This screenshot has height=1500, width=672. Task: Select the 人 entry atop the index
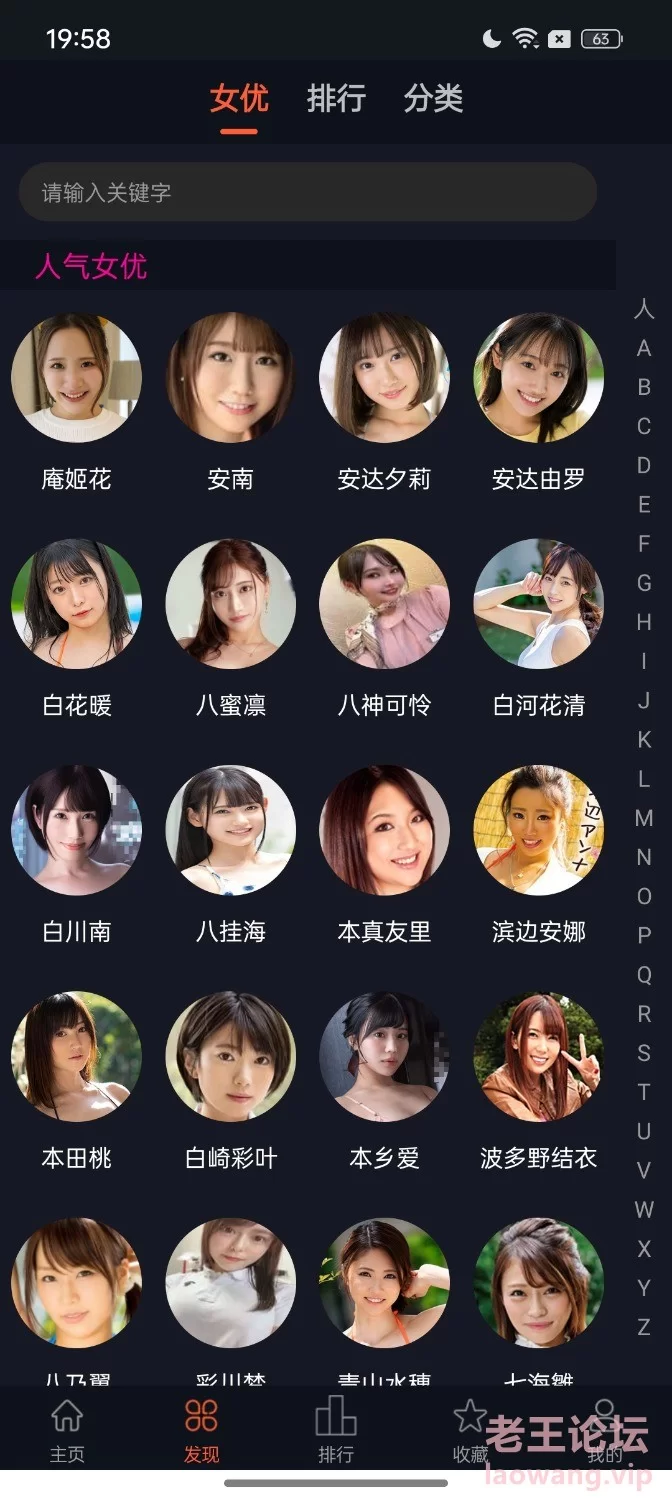tap(644, 308)
